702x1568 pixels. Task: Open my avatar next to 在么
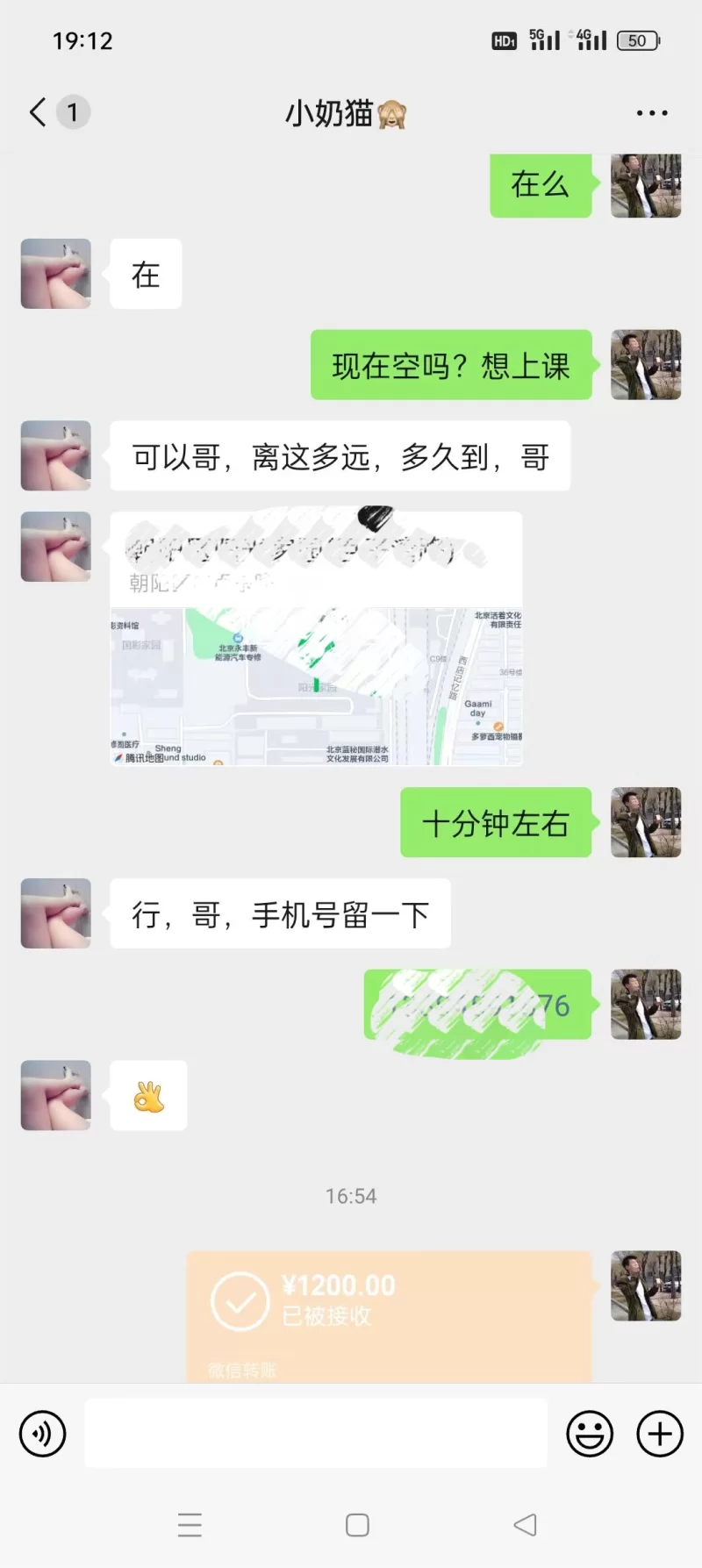646,184
